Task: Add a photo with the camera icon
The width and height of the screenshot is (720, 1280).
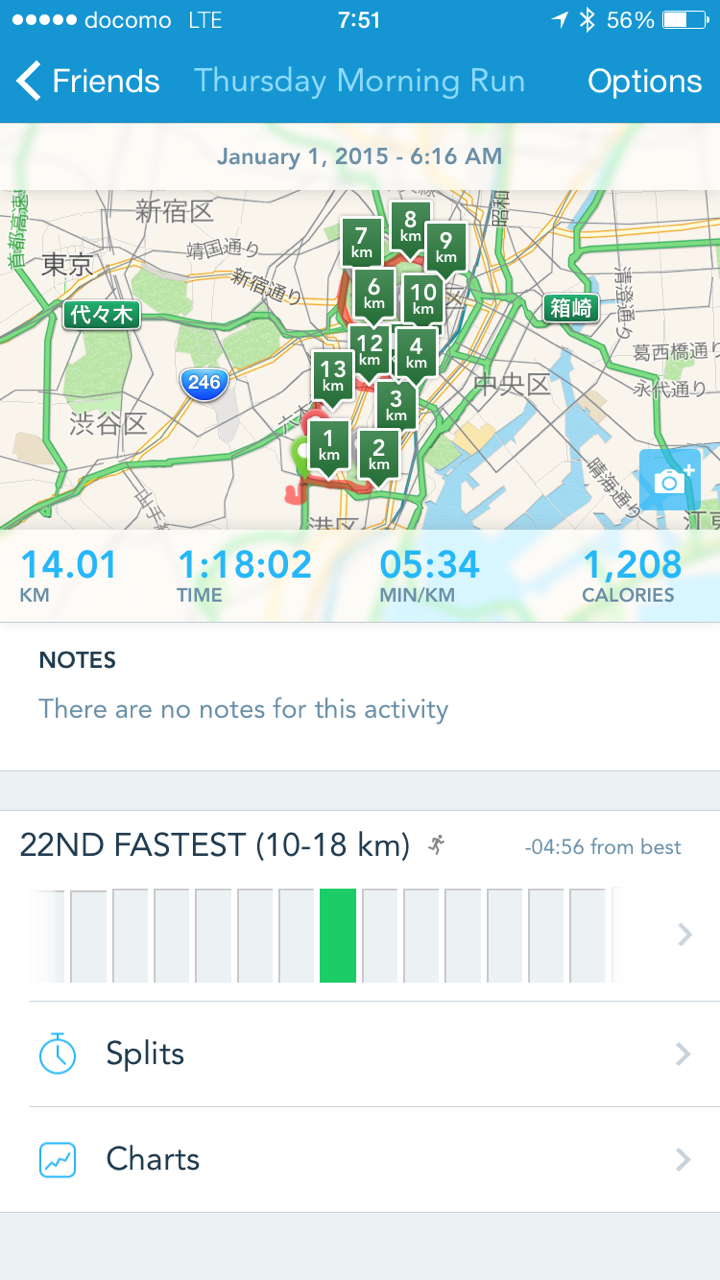Action: [x=669, y=480]
